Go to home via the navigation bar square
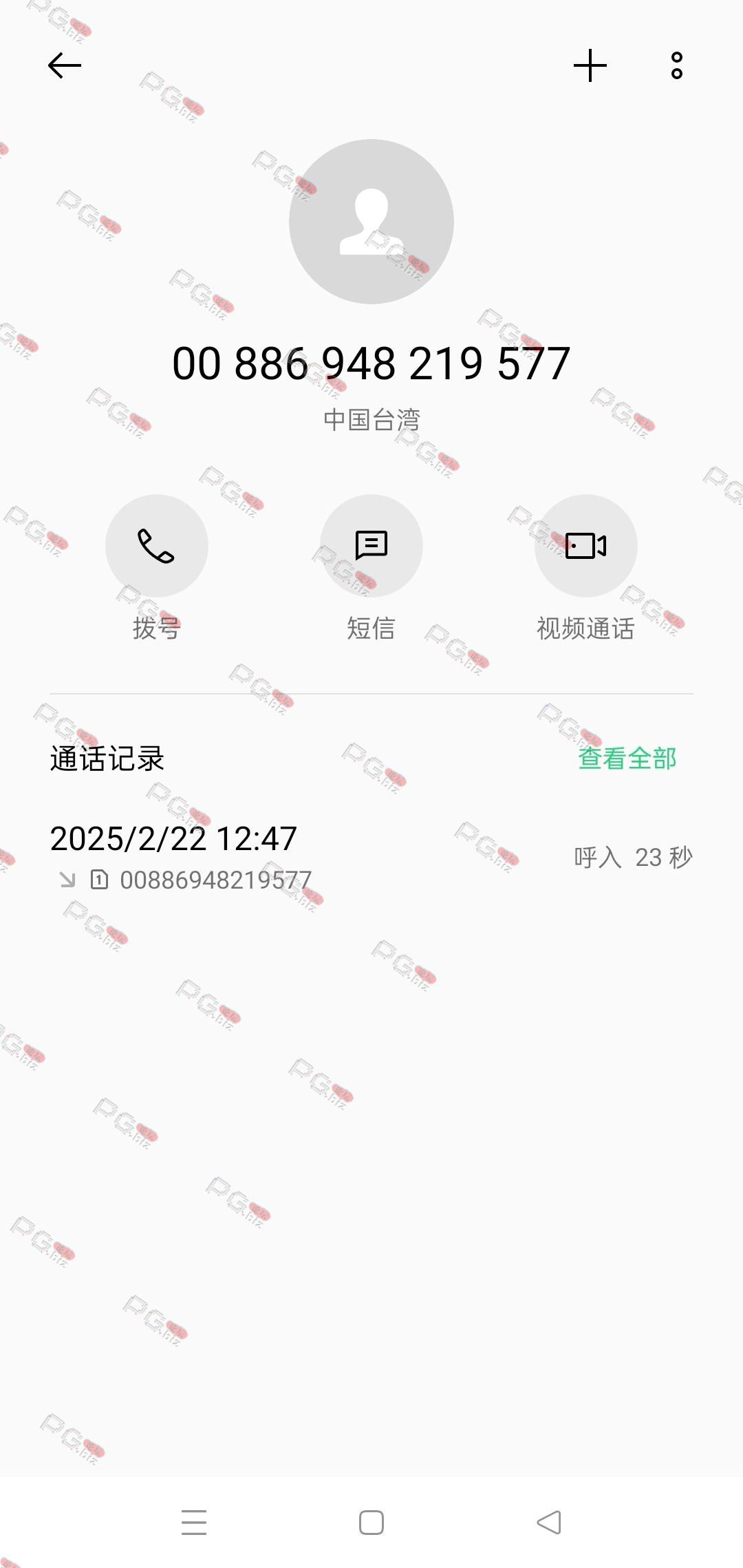The height and width of the screenshot is (1568, 743). pos(371,1522)
